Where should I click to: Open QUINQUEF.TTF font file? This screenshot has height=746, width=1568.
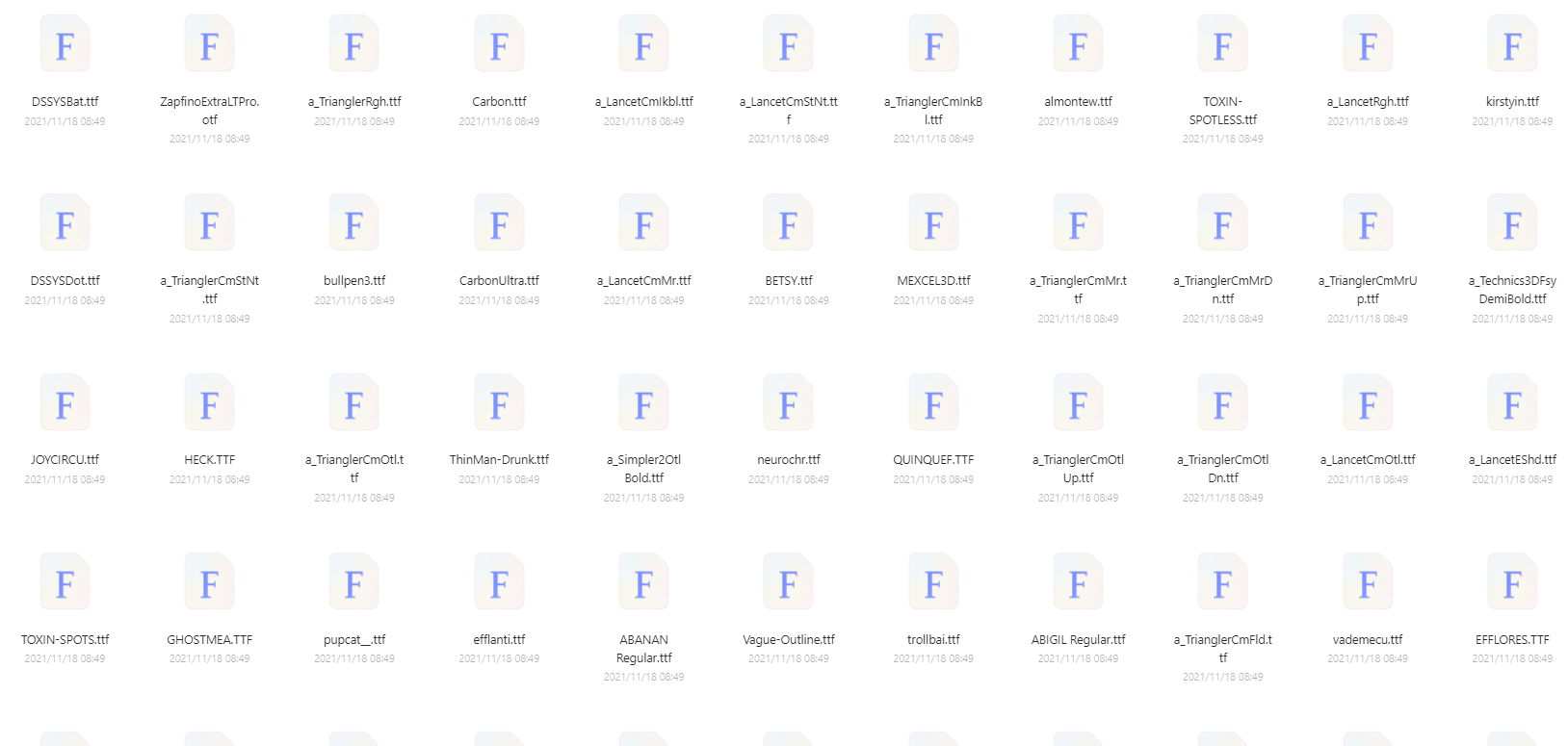(933, 404)
